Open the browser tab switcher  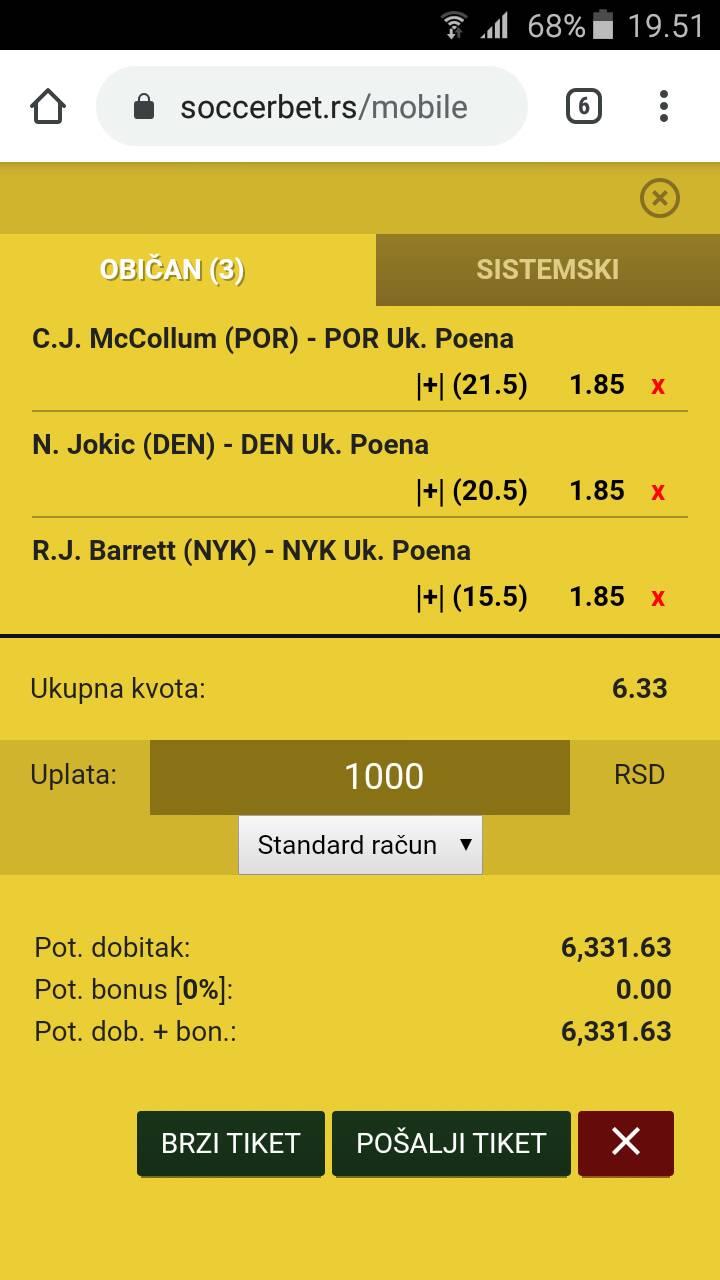[584, 106]
